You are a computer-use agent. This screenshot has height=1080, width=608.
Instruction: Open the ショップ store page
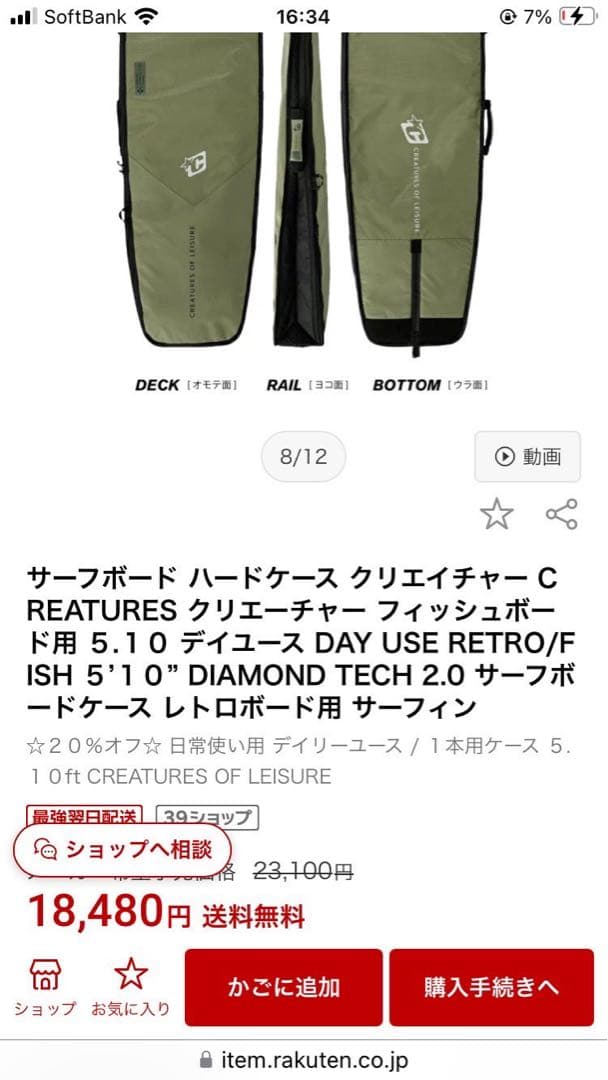tap(45, 987)
